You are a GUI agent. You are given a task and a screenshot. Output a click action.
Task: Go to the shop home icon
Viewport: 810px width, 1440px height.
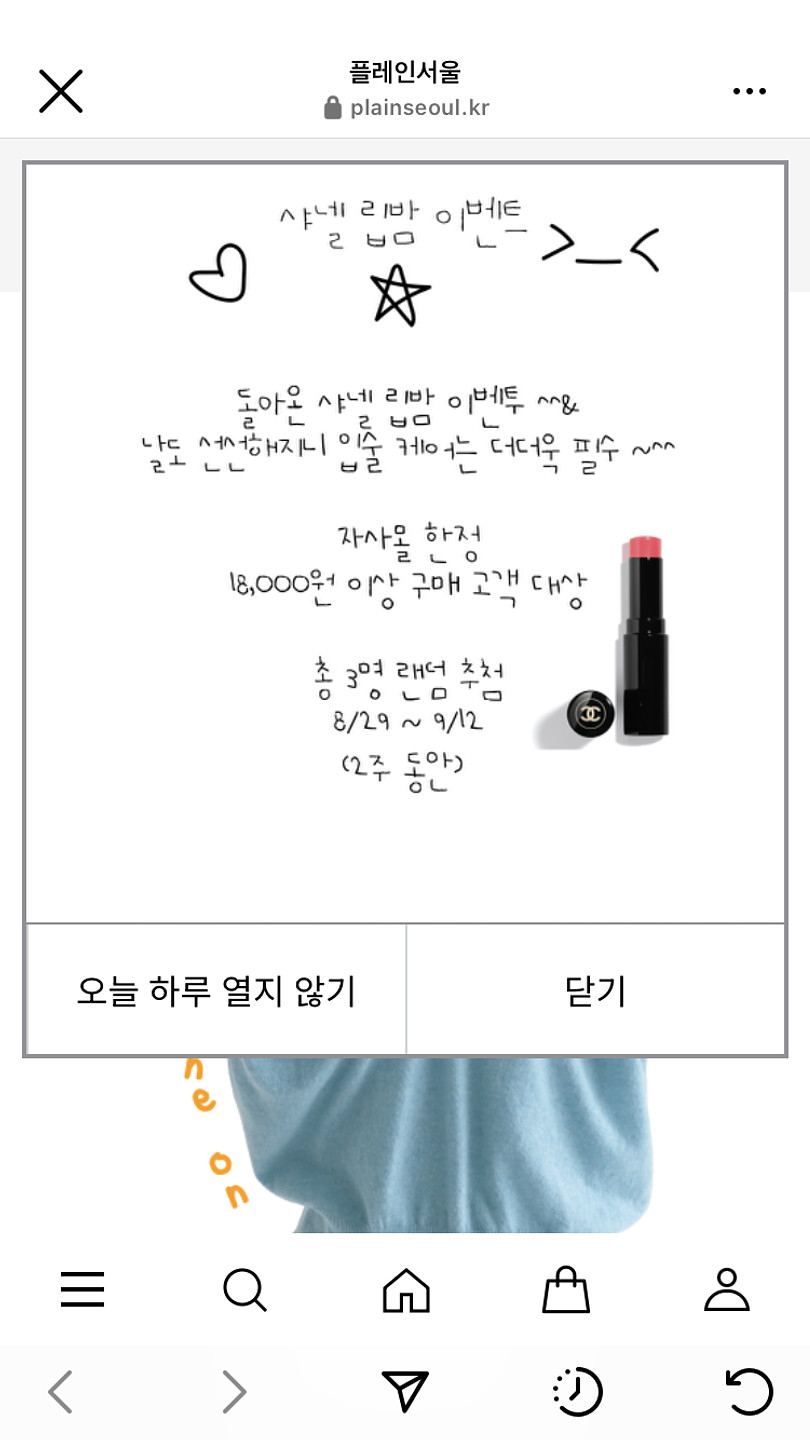[x=406, y=1290]
